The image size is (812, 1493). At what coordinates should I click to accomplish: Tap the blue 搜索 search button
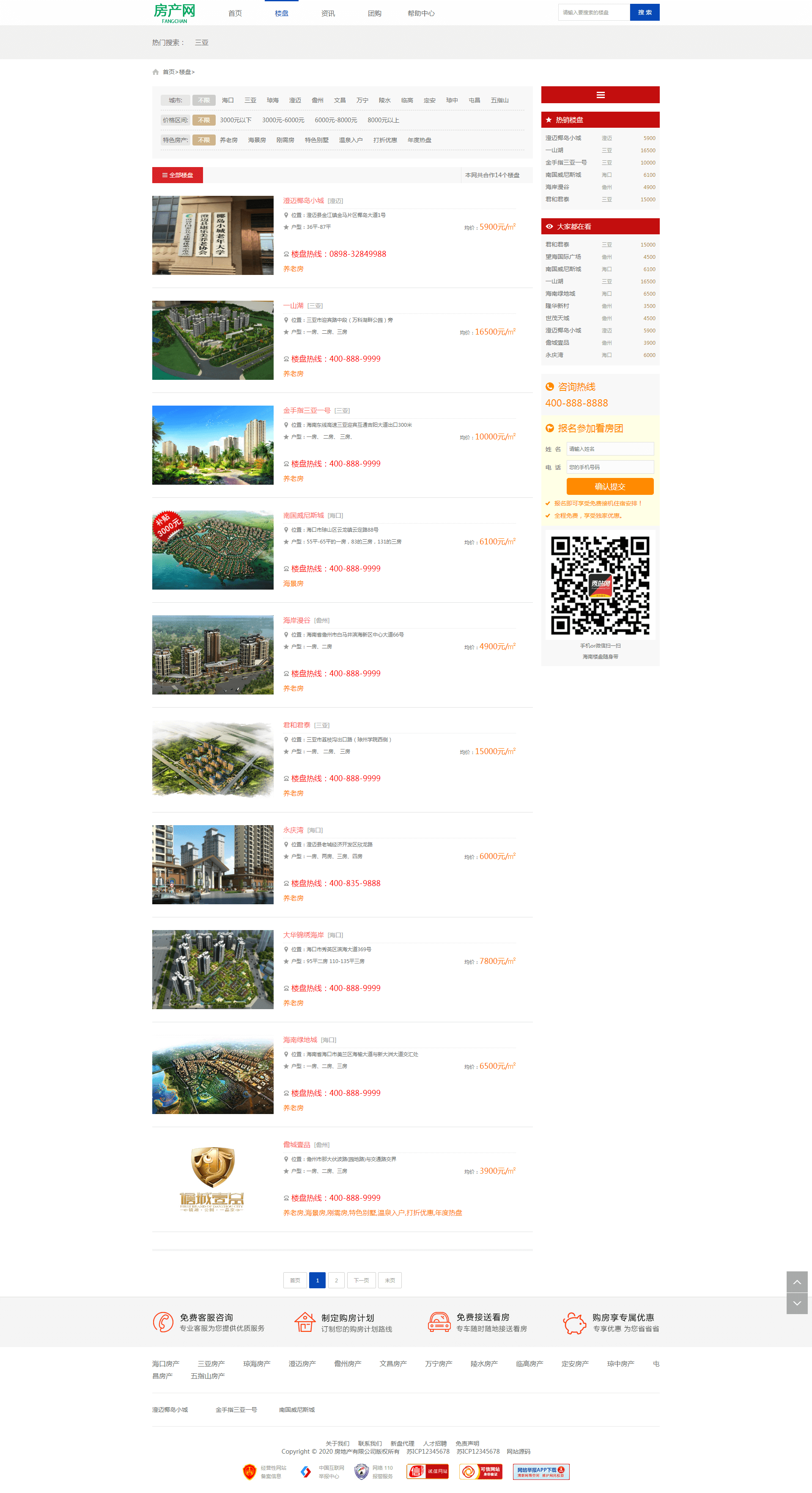644,12
